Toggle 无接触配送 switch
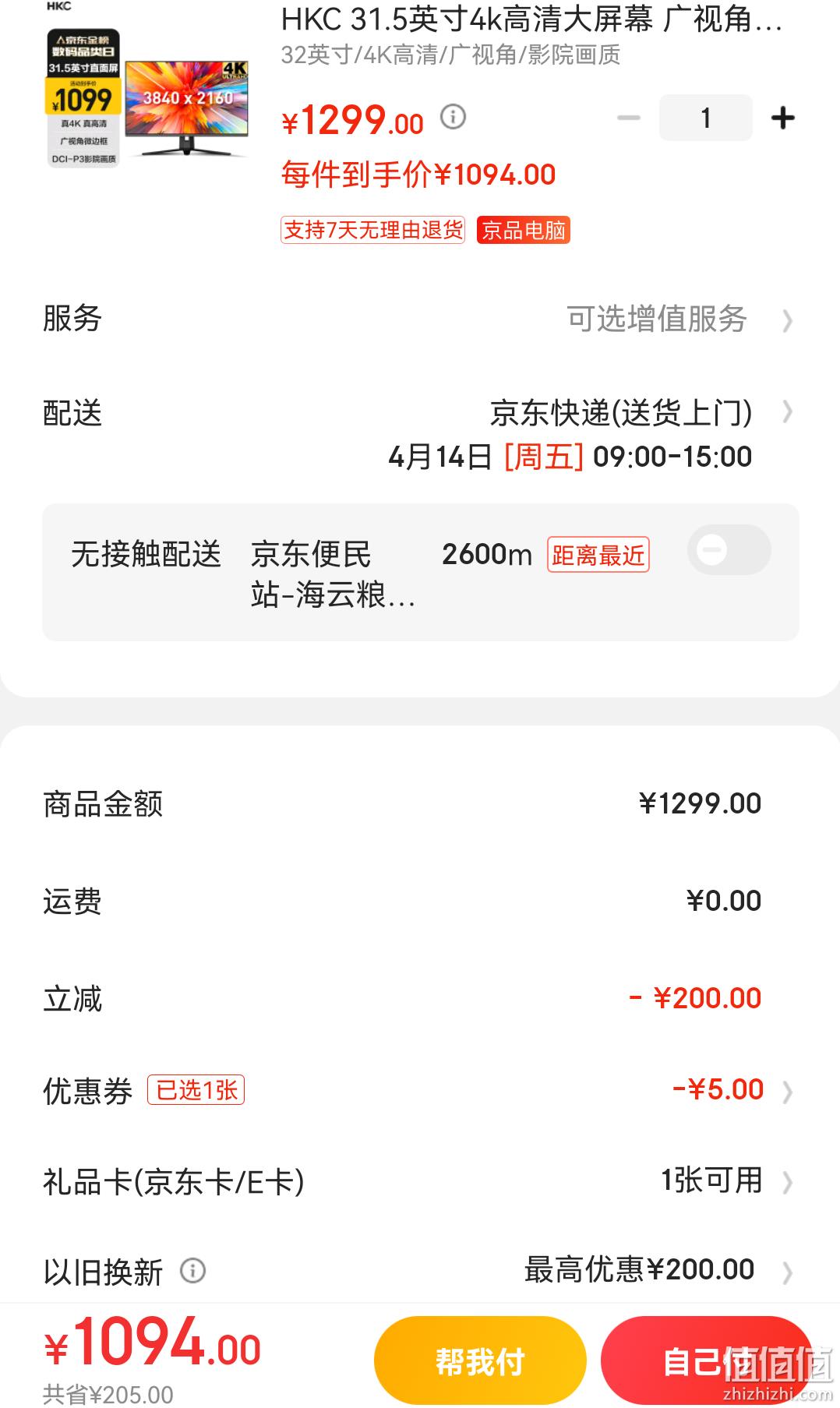The height and width of the screenshot is (1408, 840). pyautogui.click(x=729, y=550)
